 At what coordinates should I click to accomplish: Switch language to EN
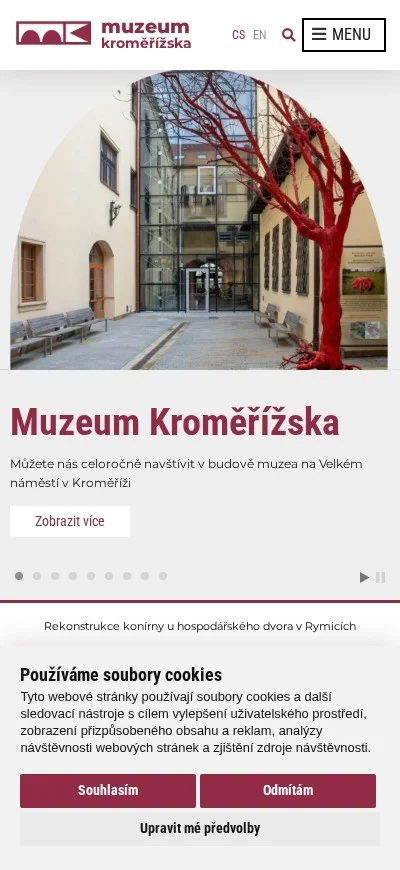coord(260,35)
